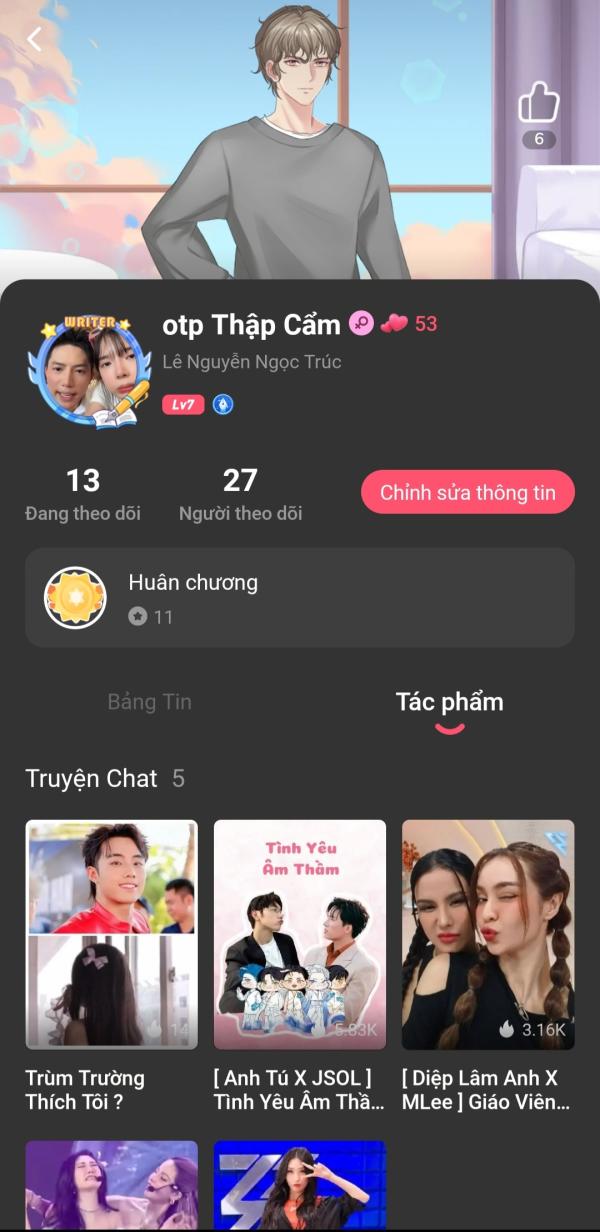
Task: Go back using the top-left arrow
Action: [x=35, y=40]
